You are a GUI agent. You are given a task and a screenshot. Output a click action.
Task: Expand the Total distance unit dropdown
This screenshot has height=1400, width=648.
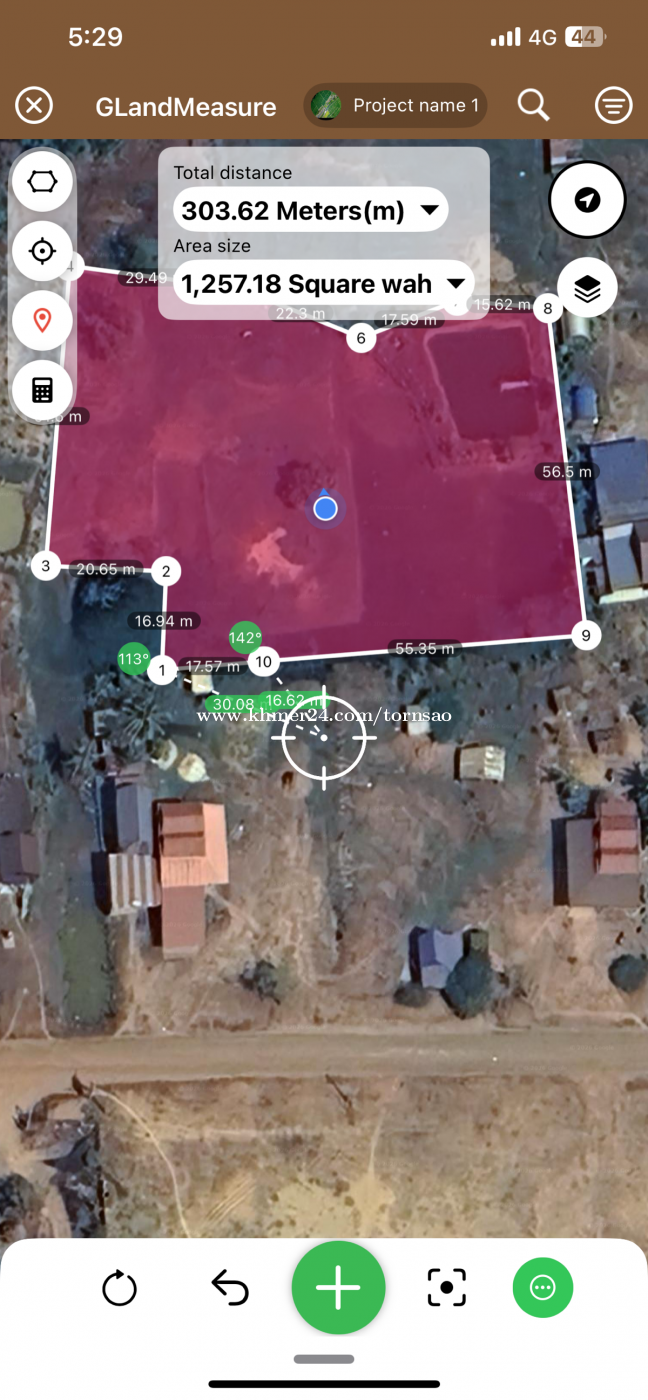click(430, 210)
